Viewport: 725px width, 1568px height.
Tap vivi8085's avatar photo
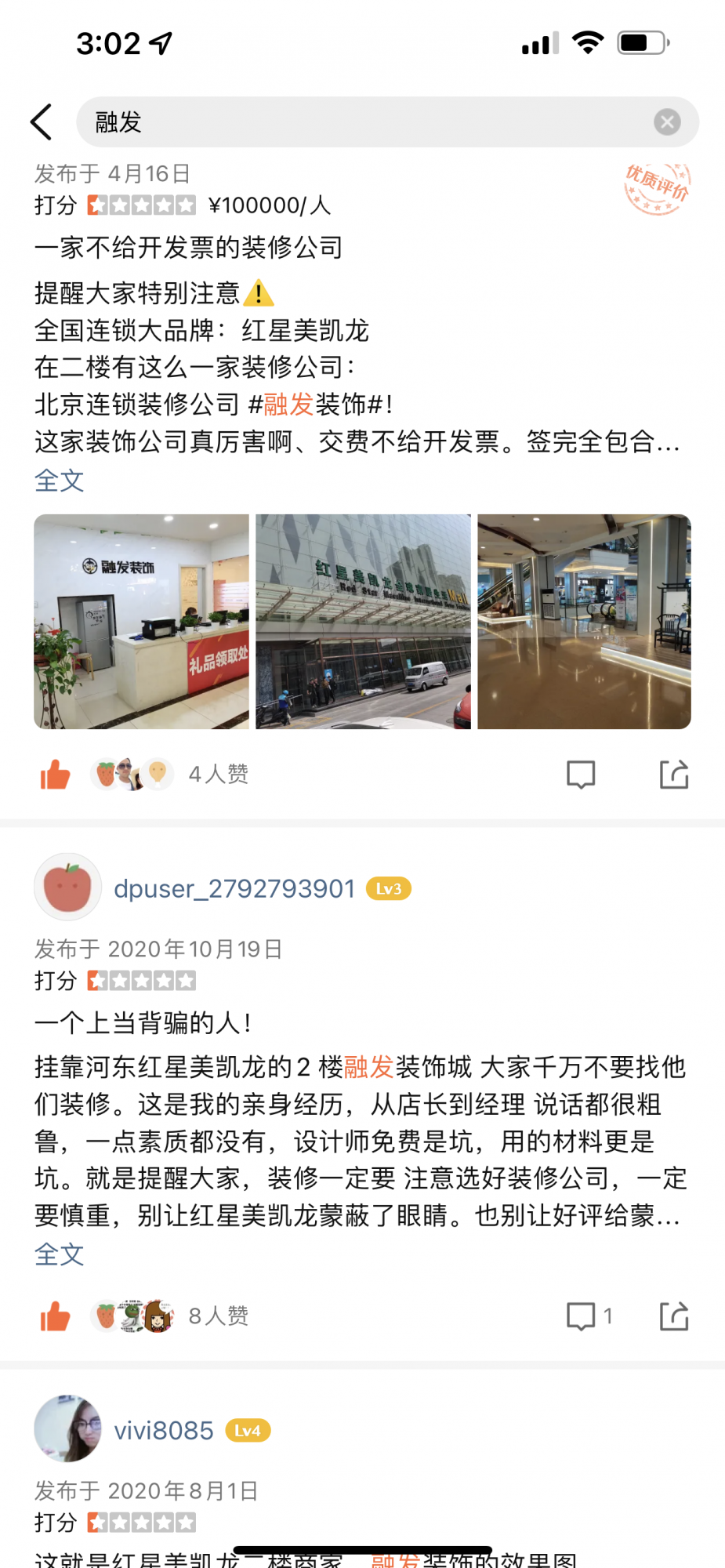click(68, 1428)
